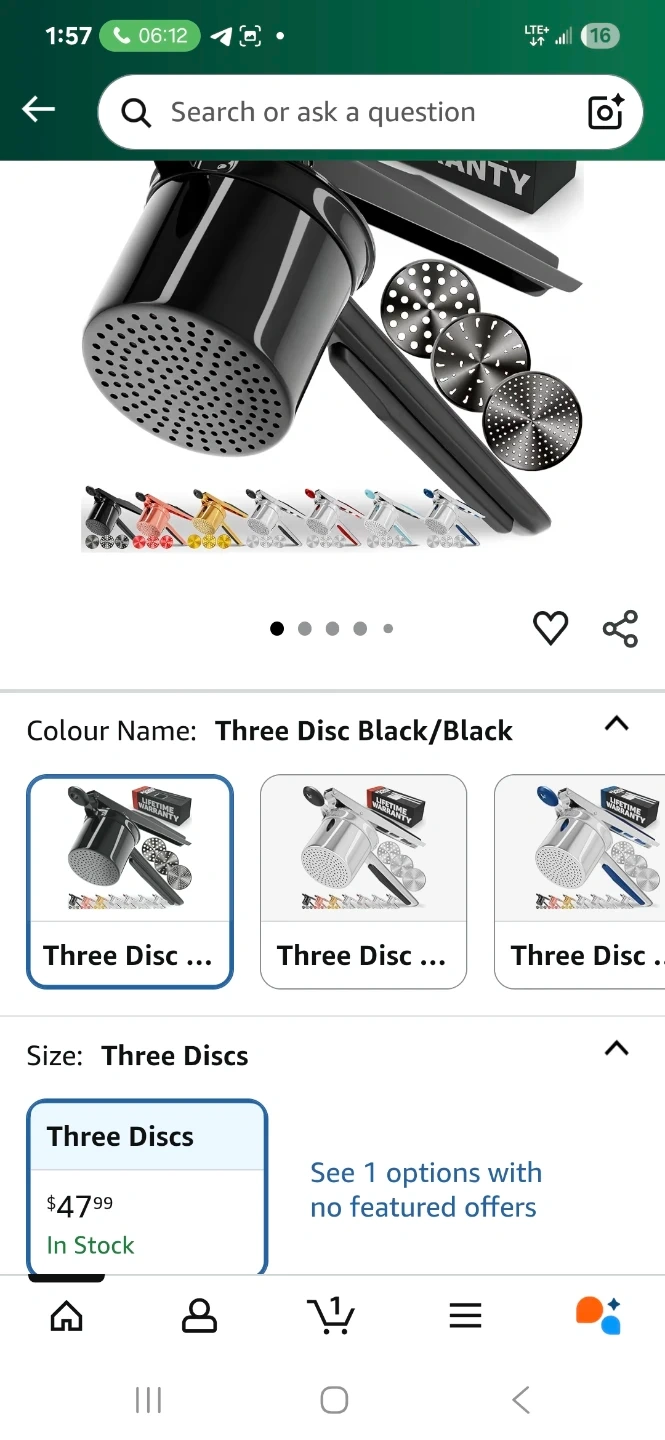Launch the AI assistant from bottom bar

(x=598, y=1315)
